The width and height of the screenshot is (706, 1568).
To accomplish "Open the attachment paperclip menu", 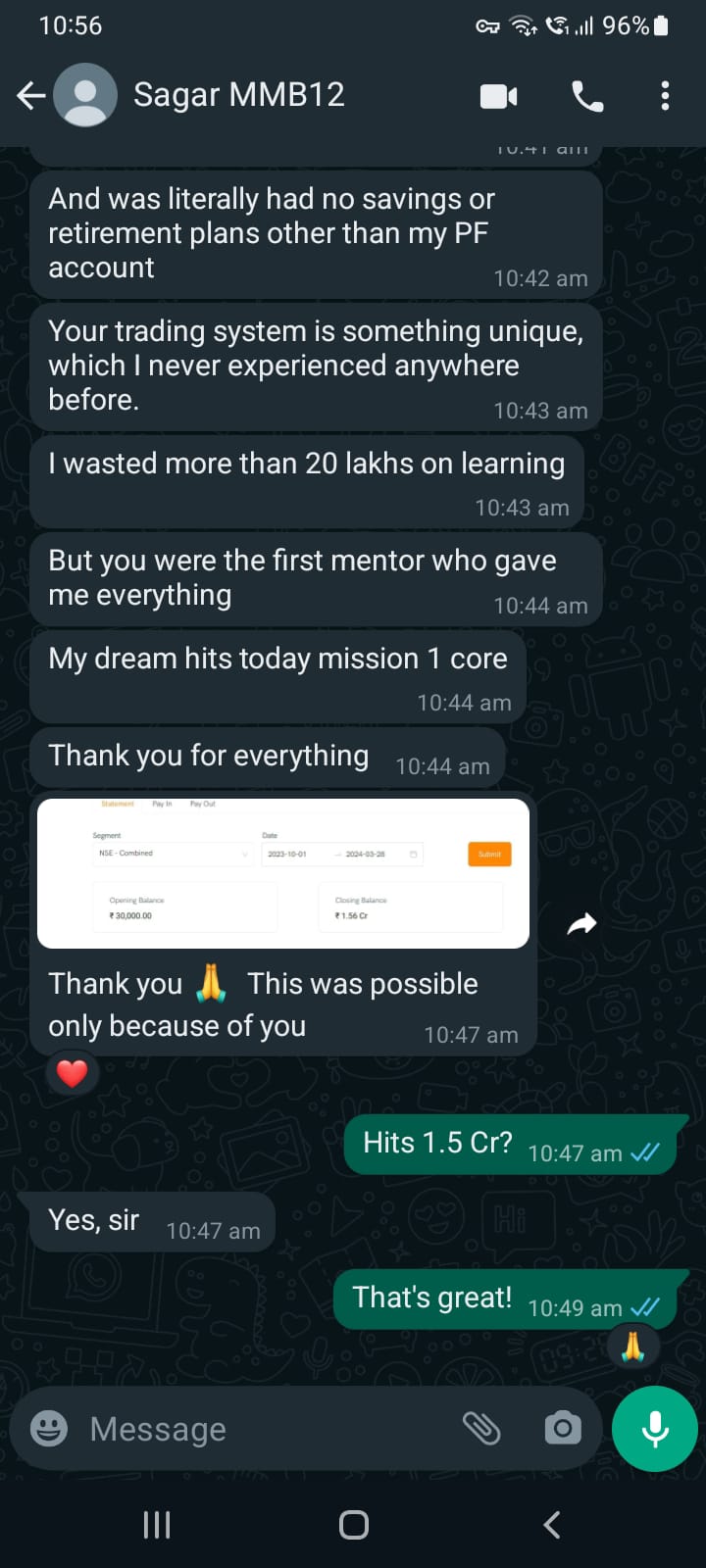I will [481, 1429].
